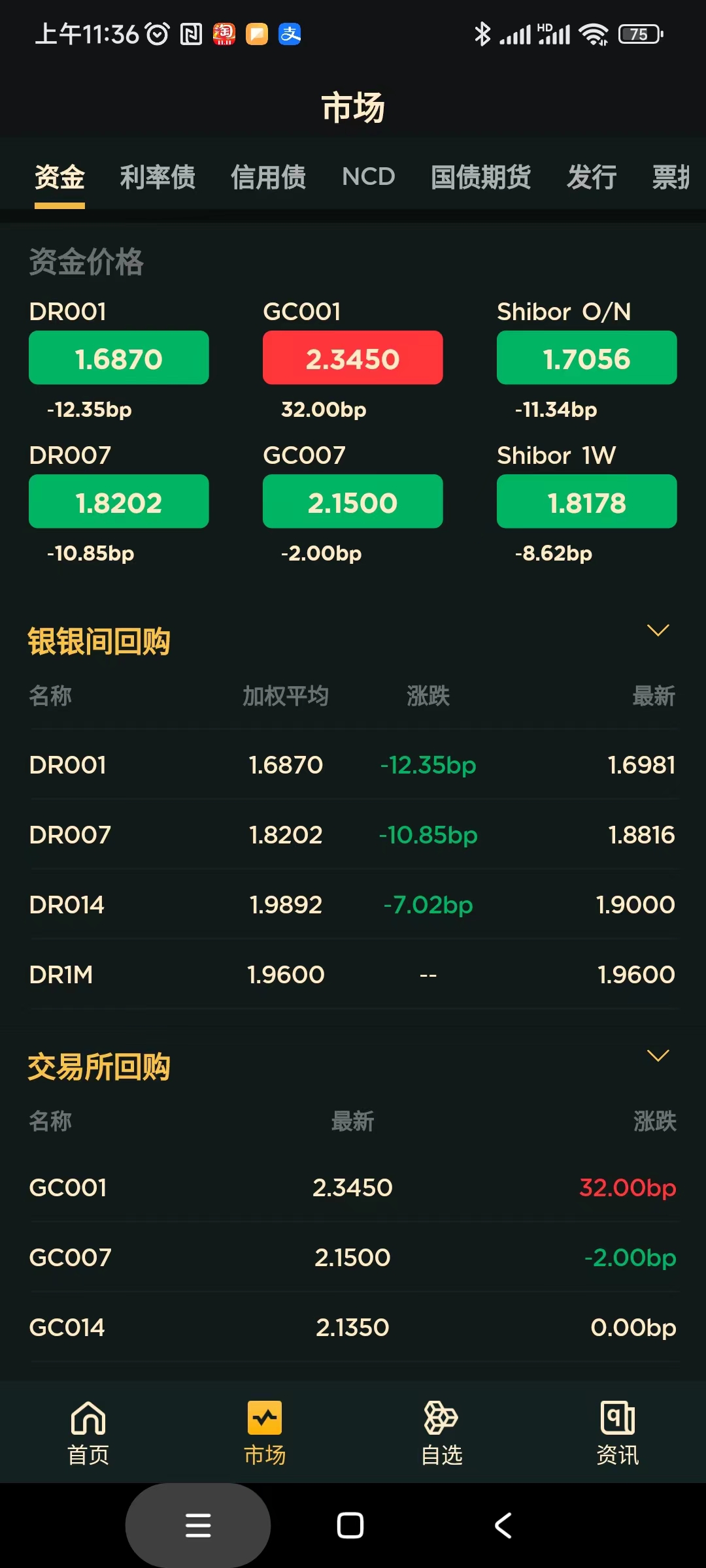706x1568 pixels.
Task: Select the GC014 row in exchange repo list
Action: 353,1326
